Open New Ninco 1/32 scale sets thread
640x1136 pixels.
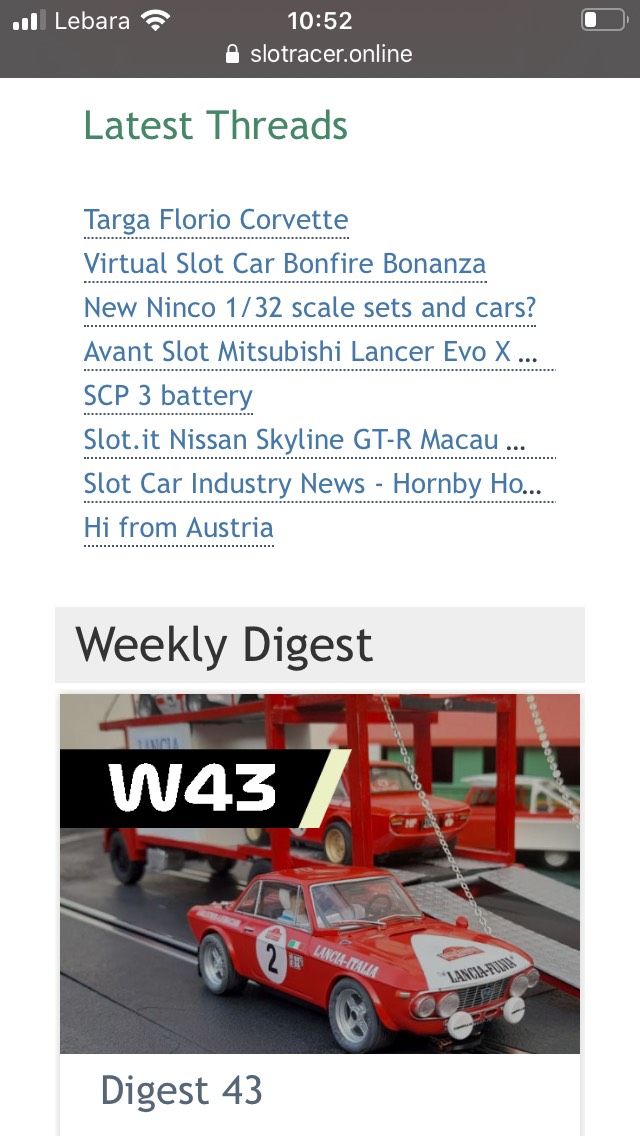pyautogui.click(x=310, y=308)
